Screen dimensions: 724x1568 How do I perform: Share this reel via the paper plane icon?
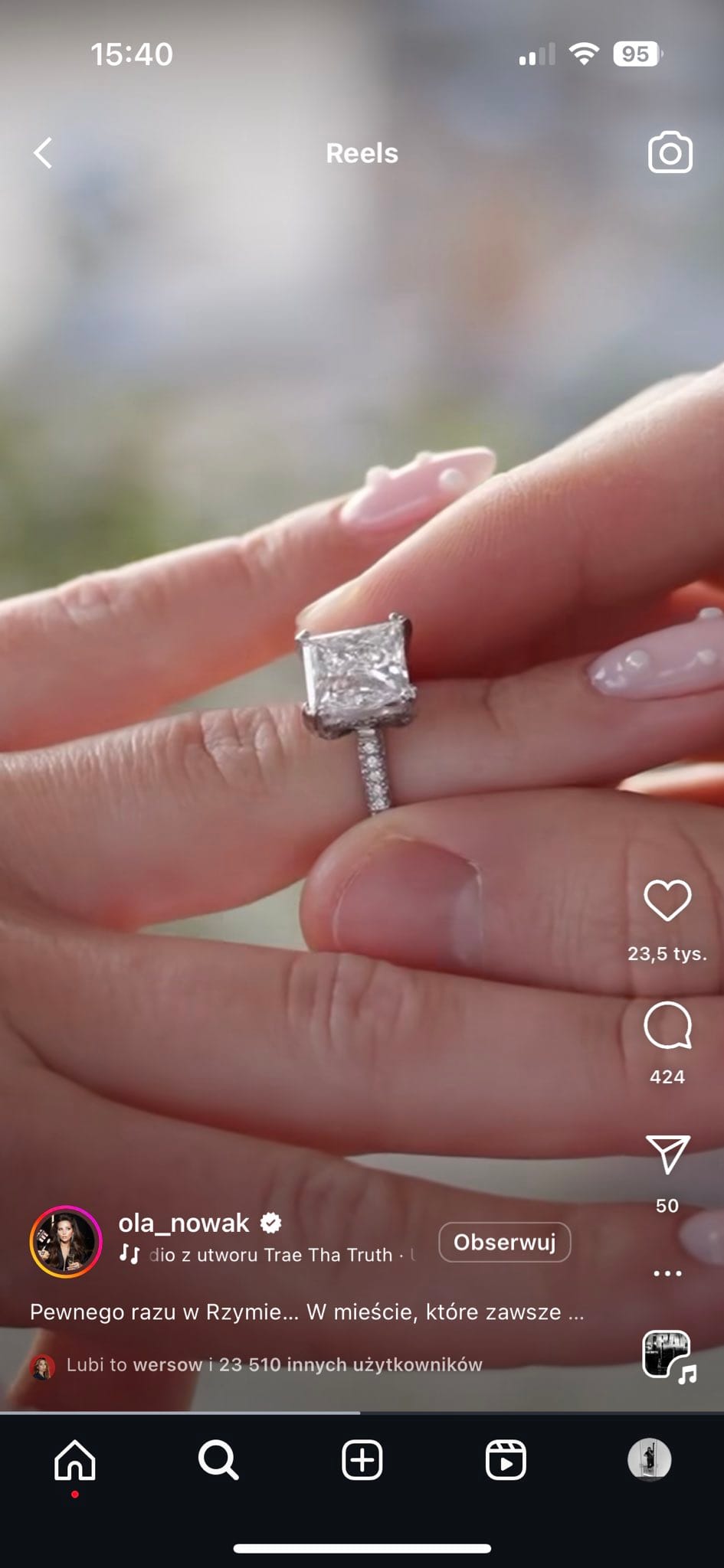pyautogui.click(x=668, y=1154)
